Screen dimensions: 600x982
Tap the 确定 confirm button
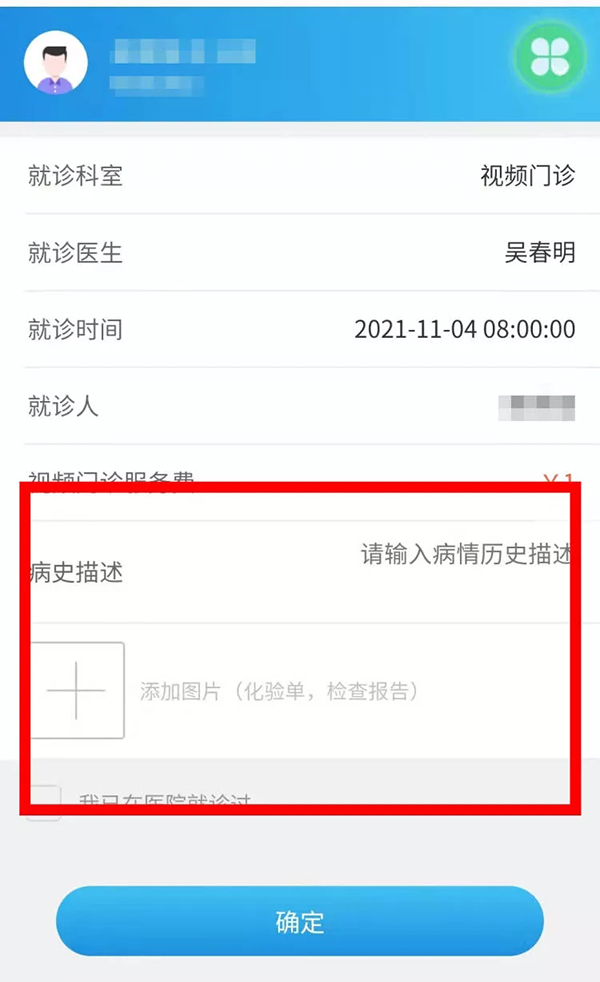point(300,921)
